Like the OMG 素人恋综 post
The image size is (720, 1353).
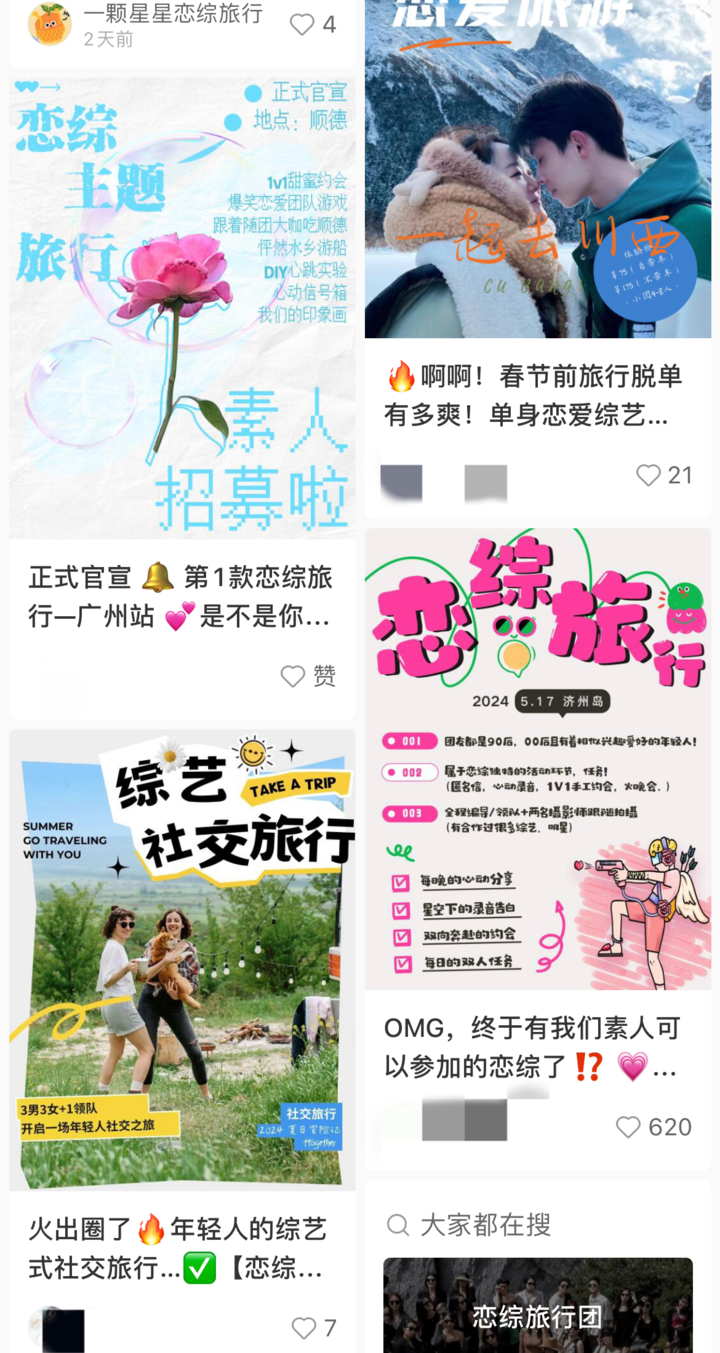[x=628, y=1127]
